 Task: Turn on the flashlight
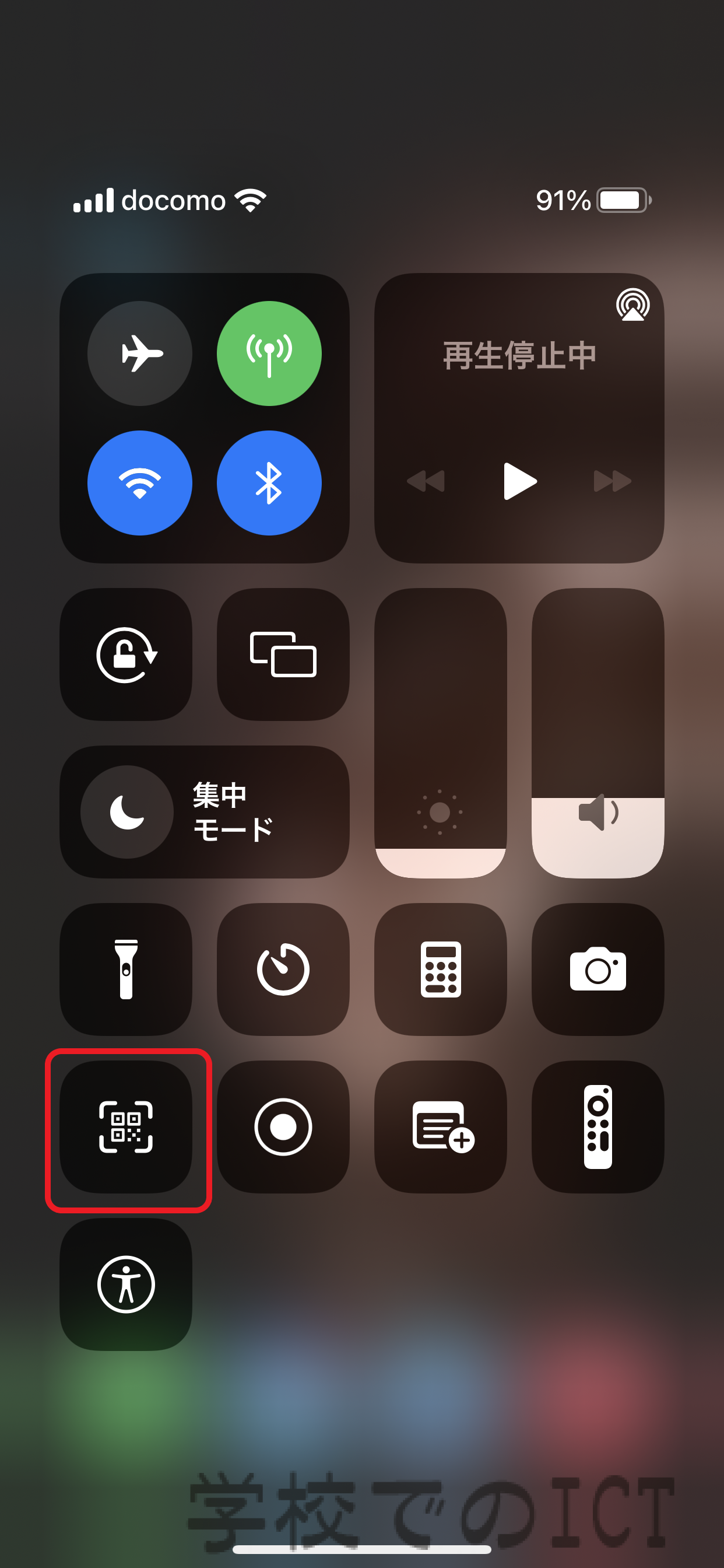126,969
